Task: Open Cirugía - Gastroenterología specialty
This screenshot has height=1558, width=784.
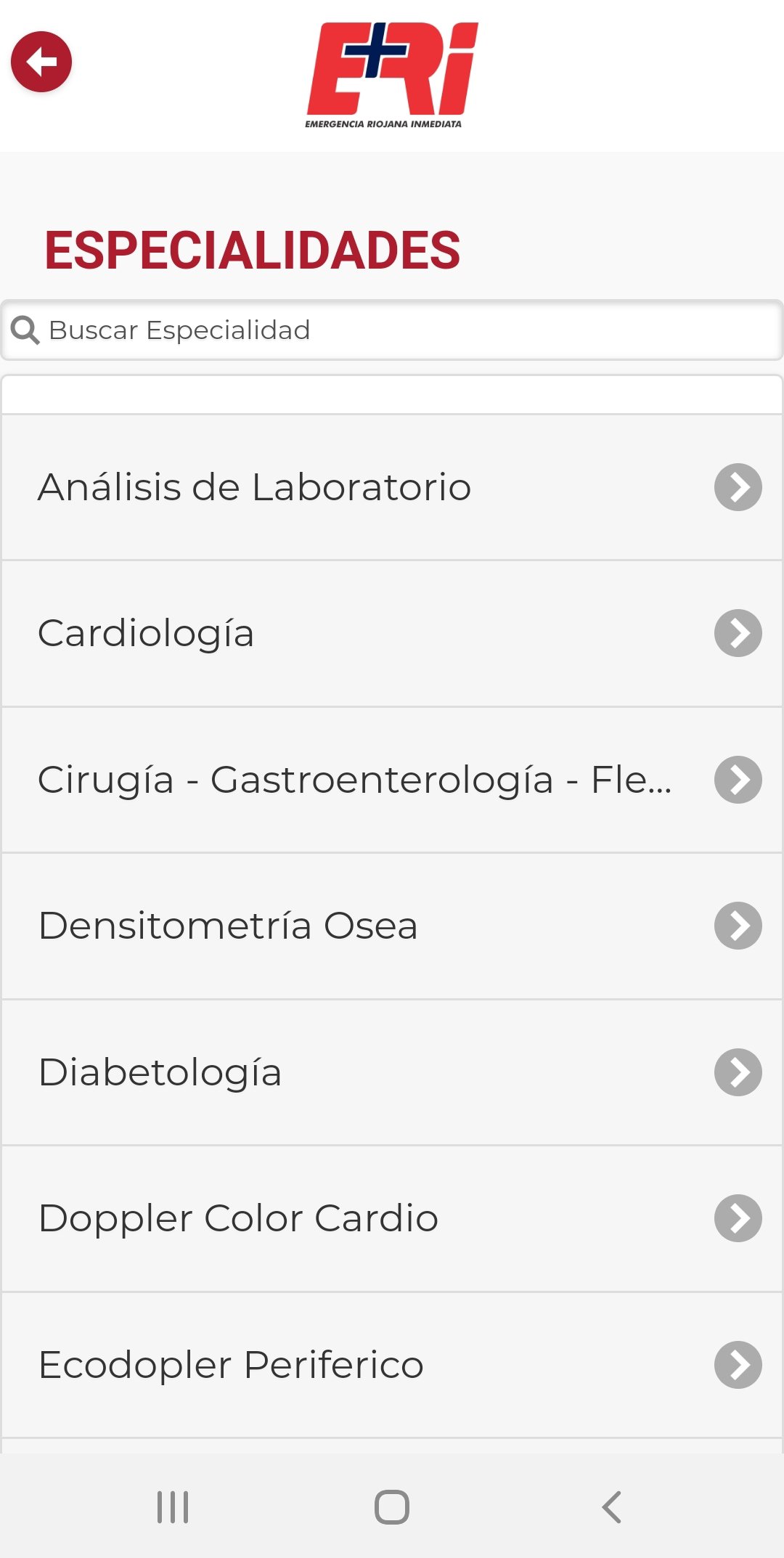Action: [392, 780]
